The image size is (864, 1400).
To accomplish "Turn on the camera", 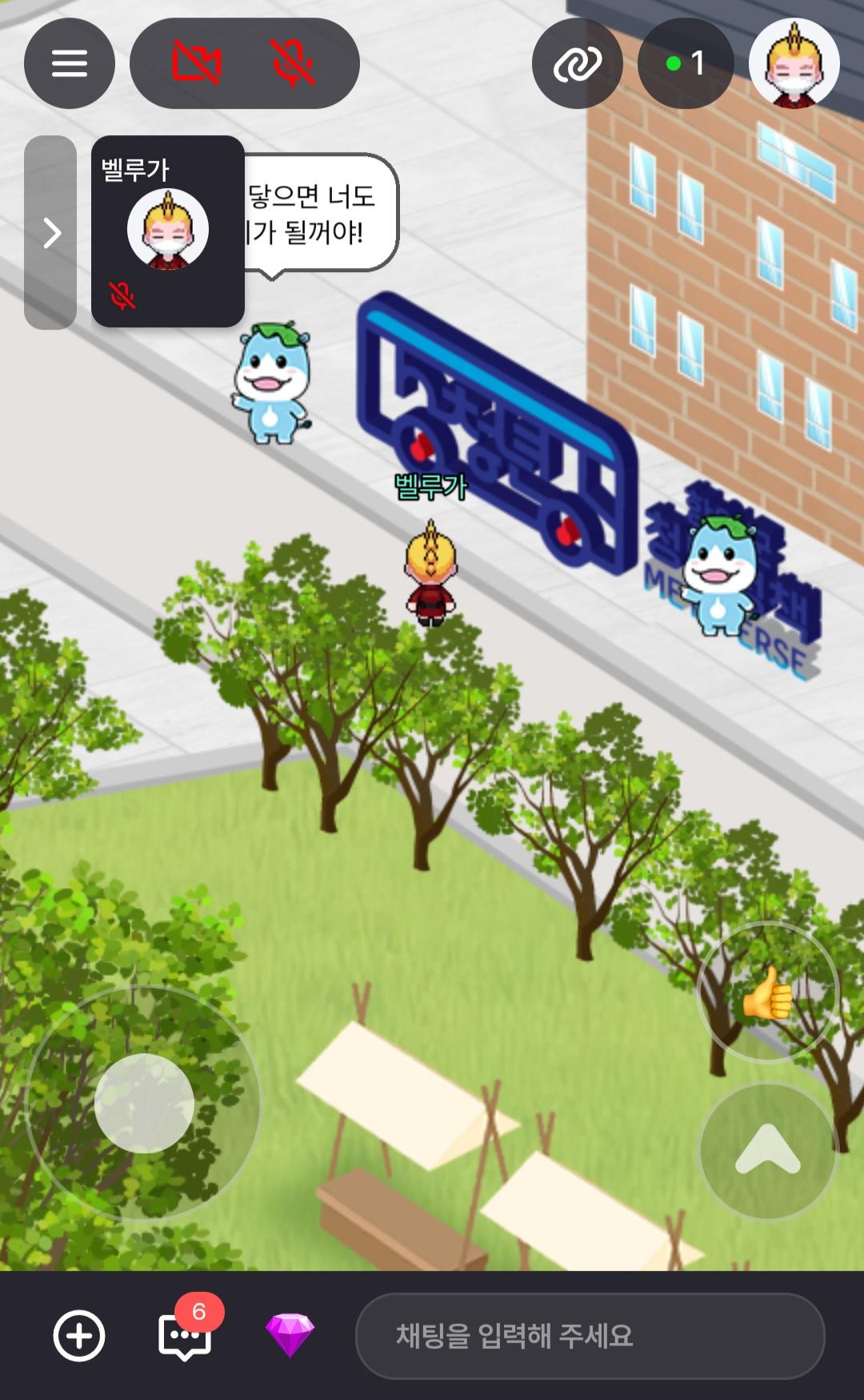I will coord(197,63).
